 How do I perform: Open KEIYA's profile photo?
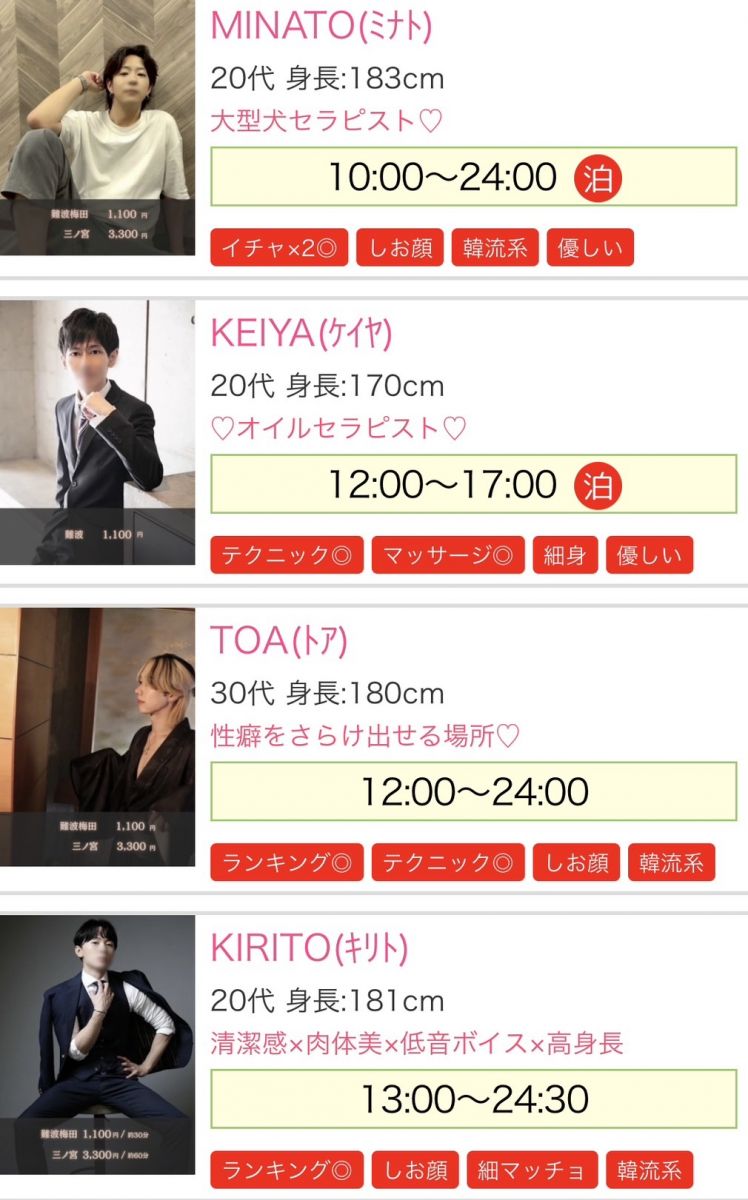[97, 430]
